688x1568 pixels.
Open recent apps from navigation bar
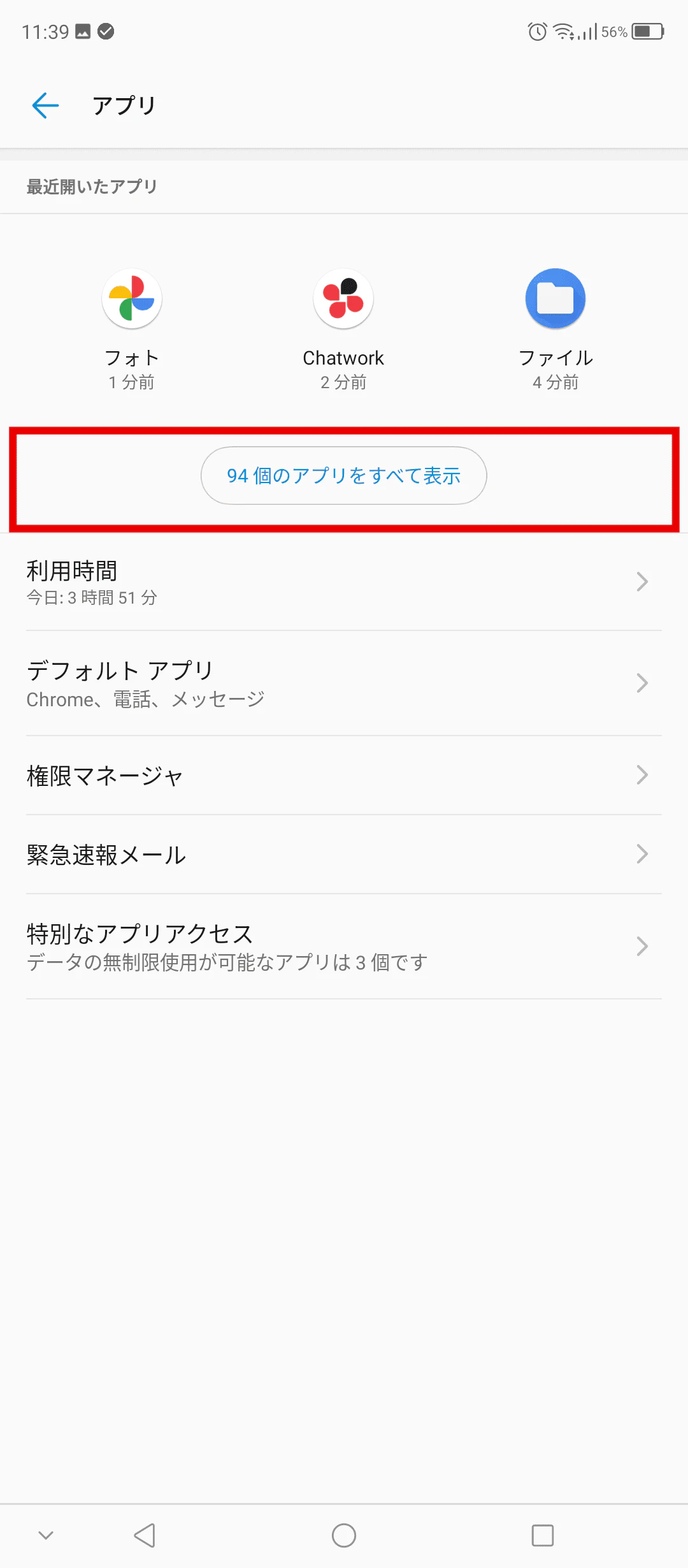pos(542,1535)
